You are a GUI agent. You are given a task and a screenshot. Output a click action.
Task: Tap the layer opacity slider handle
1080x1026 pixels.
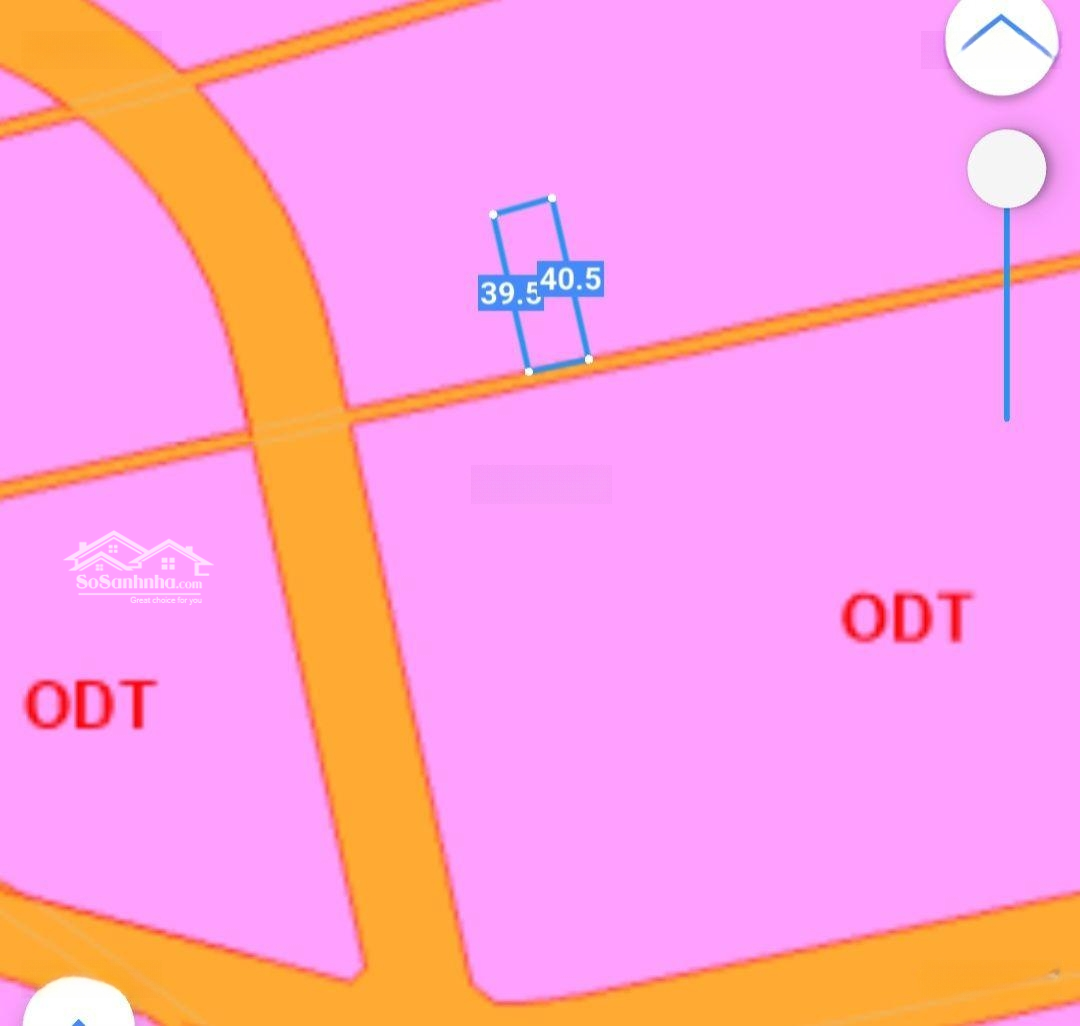pos(1006,169)
